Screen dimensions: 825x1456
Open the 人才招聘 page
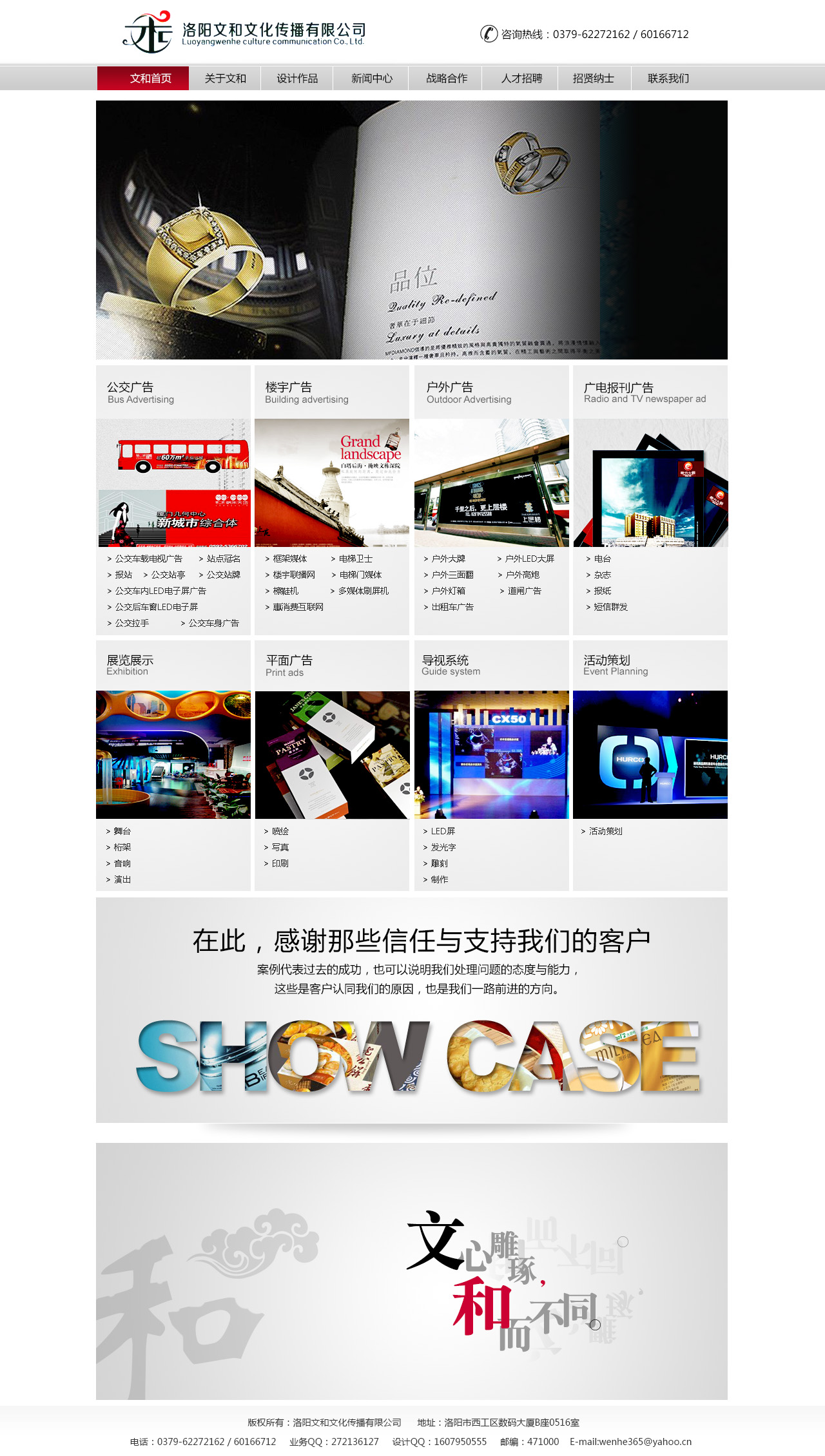(521, 79)
